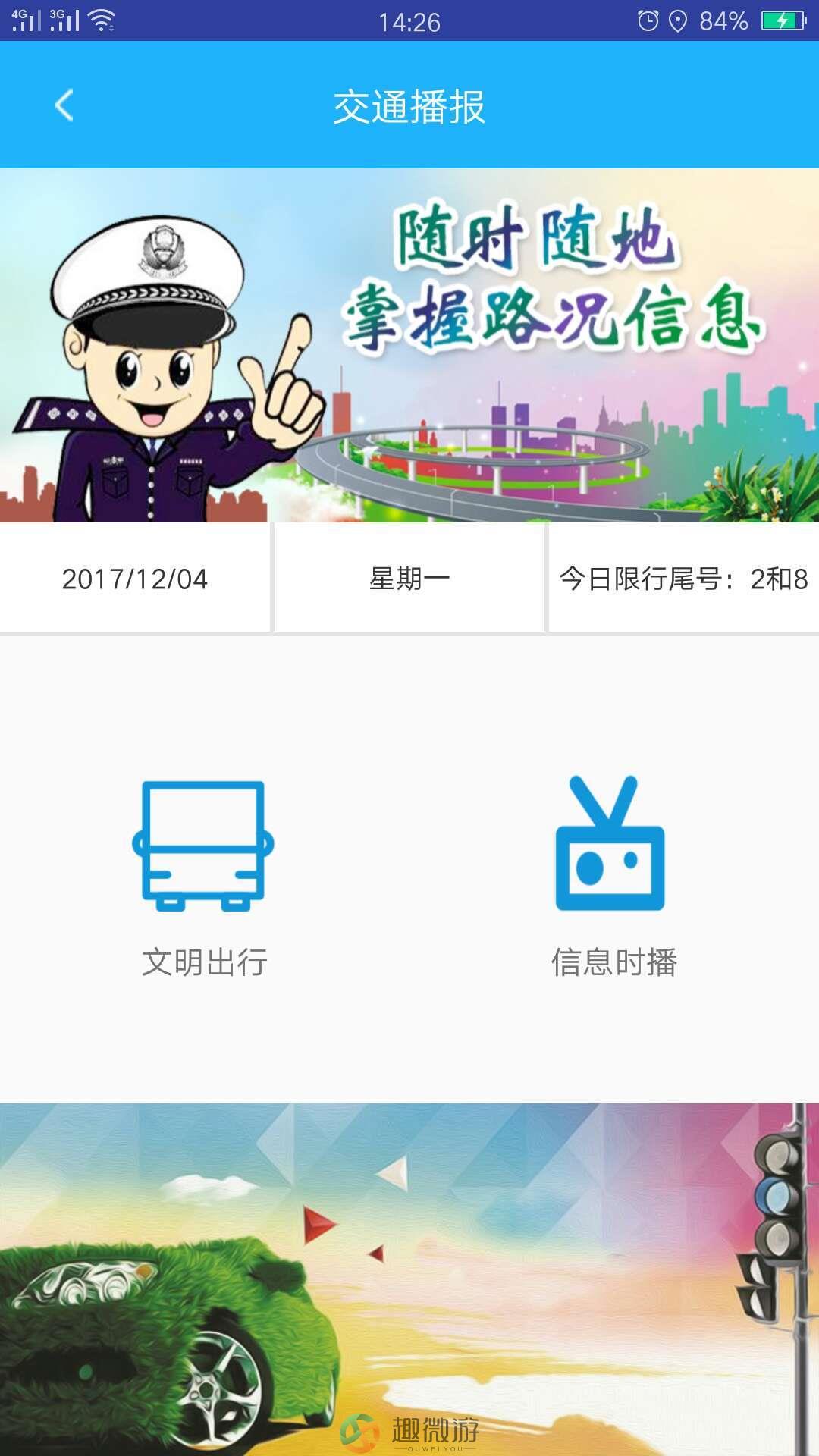
Task: Go back from 交通播报 screen
Action: coord(64,105)
